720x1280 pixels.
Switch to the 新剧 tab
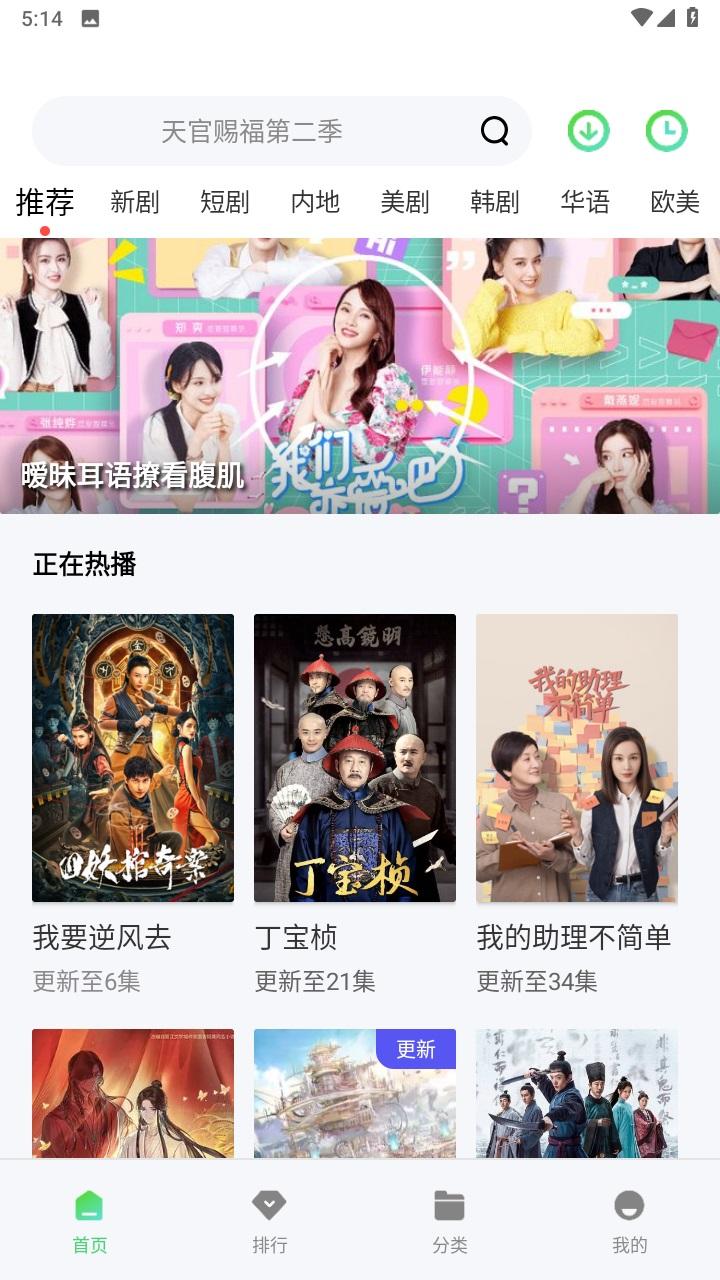pyautogui.click(x=135, y=202)
